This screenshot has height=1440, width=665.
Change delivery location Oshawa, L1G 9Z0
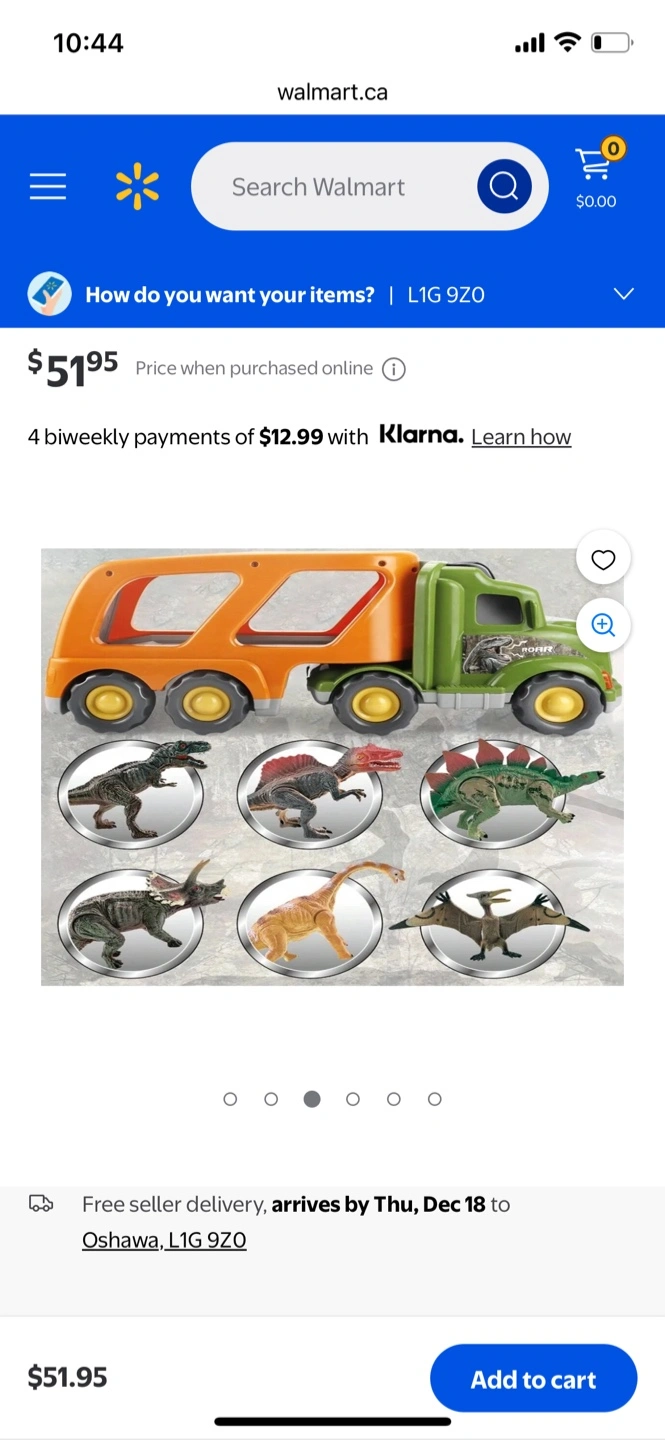164,1240
